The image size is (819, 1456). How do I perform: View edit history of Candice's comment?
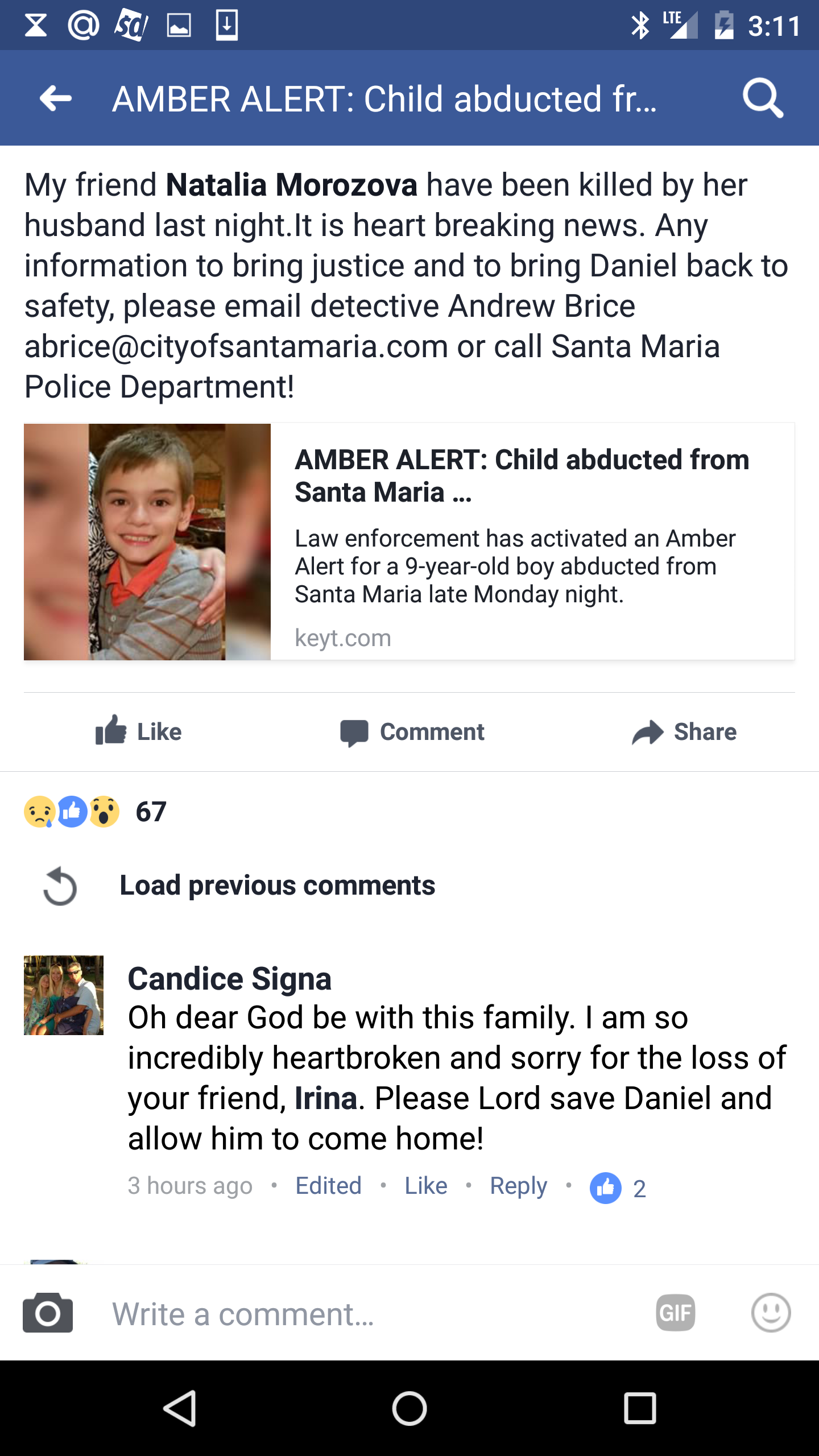pyautogui.click(x=328, y=1186)
